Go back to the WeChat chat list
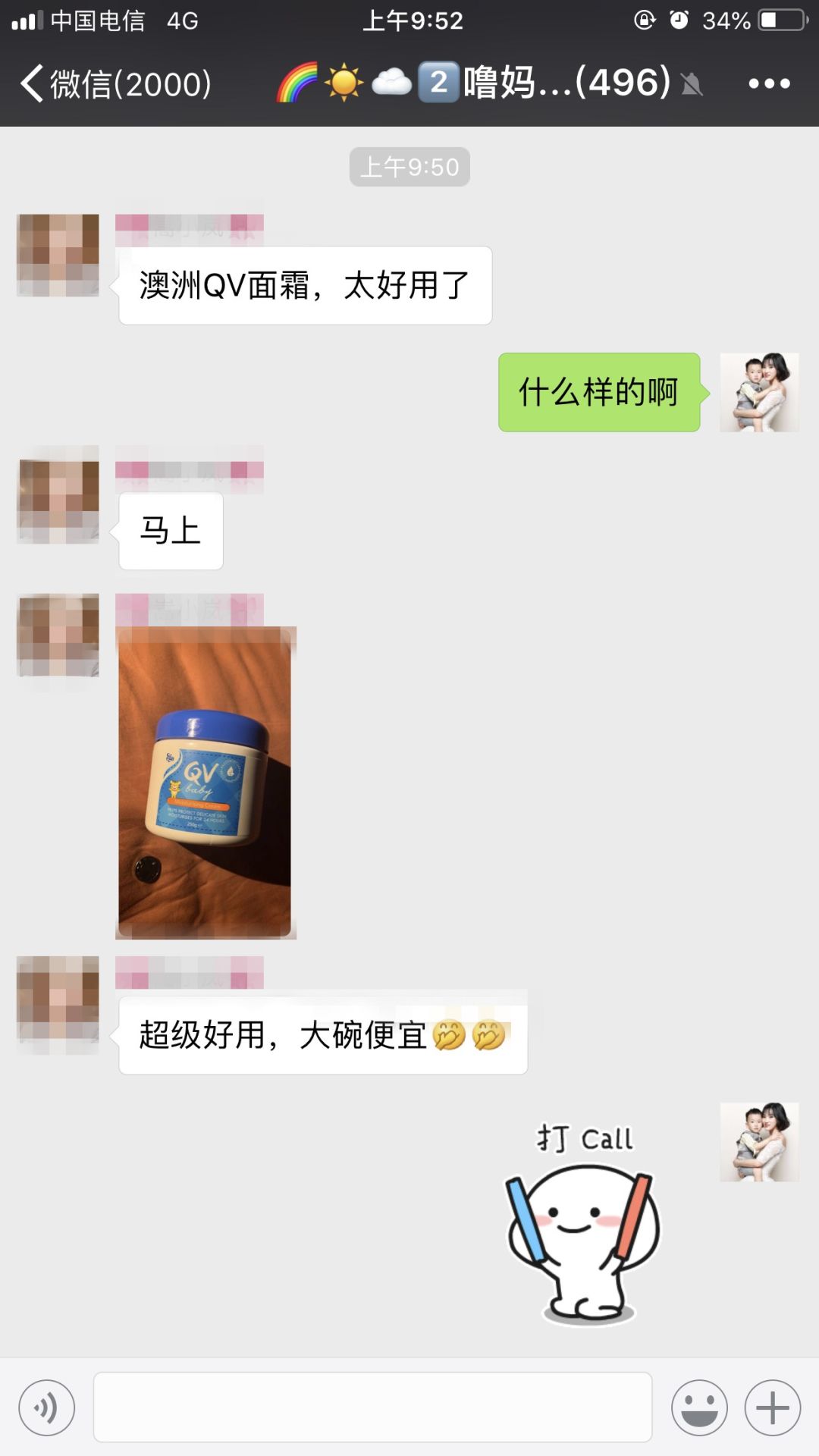This screenshot has width=819, height=1456. pos(114,83)
